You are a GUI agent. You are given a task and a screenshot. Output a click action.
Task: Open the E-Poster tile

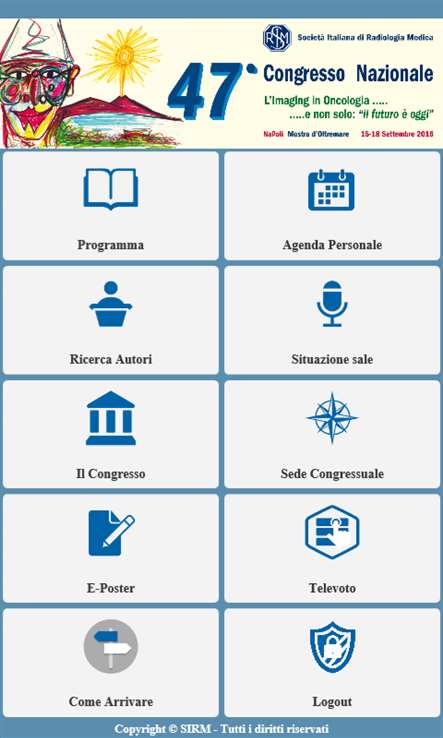point(111,548)
